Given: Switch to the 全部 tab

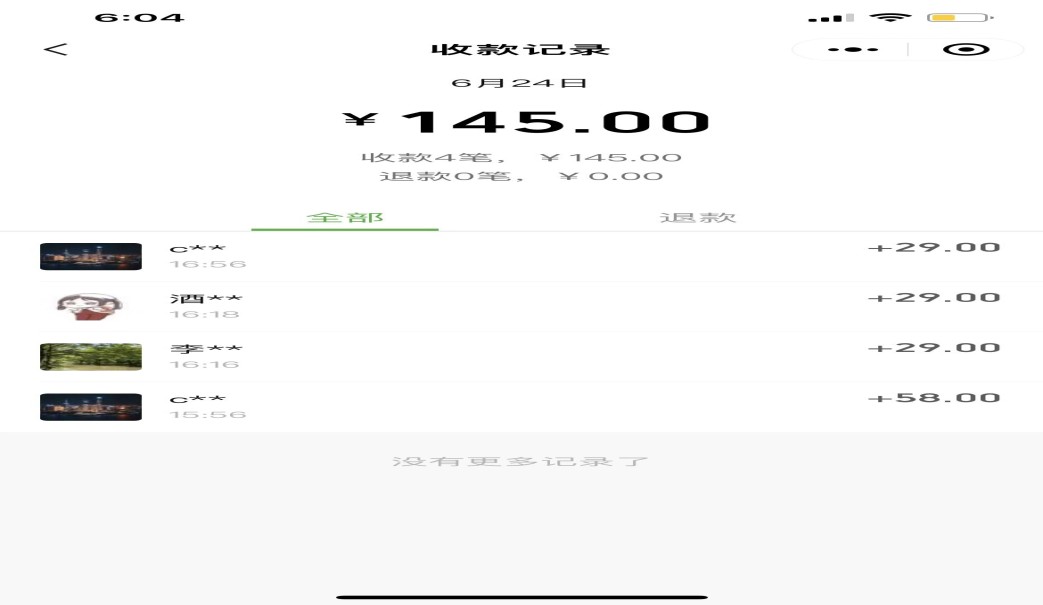Looking at the screenshot, I should point(345,217).
